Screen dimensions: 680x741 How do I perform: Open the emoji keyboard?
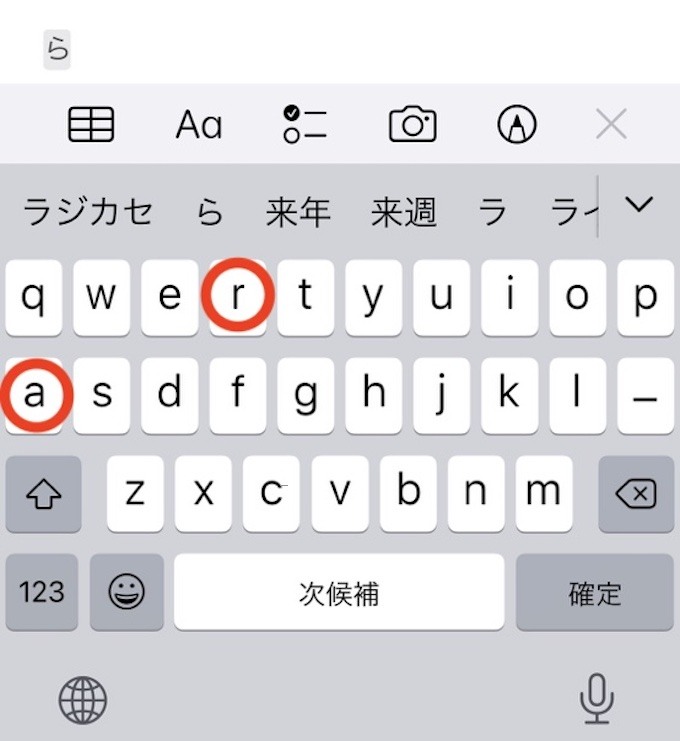127,593
